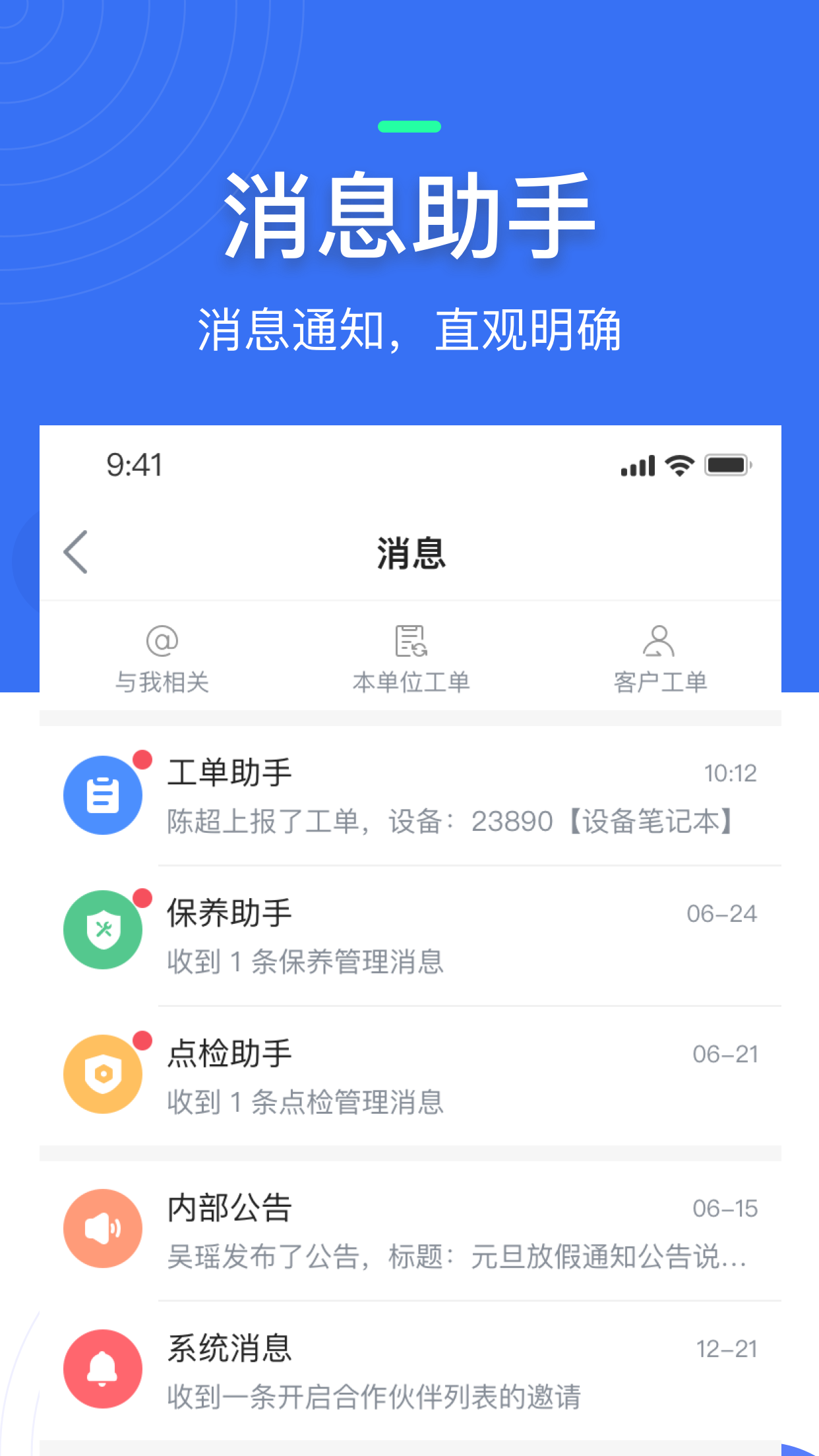
Task: Tap the 保养助手 green shield icon
Action: tap(103, 930)
